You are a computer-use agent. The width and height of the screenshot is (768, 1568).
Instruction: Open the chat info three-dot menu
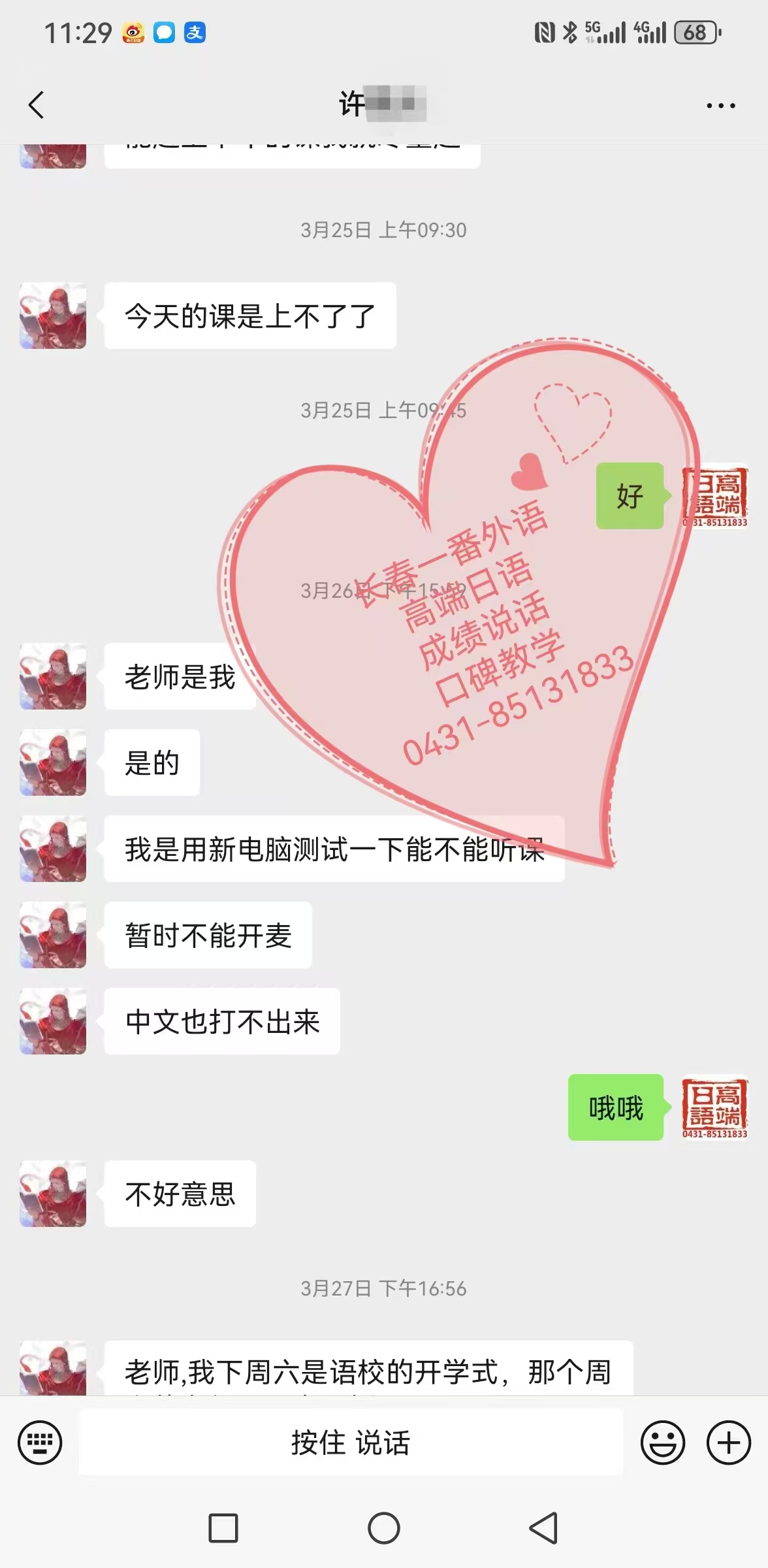coord(720,105)
